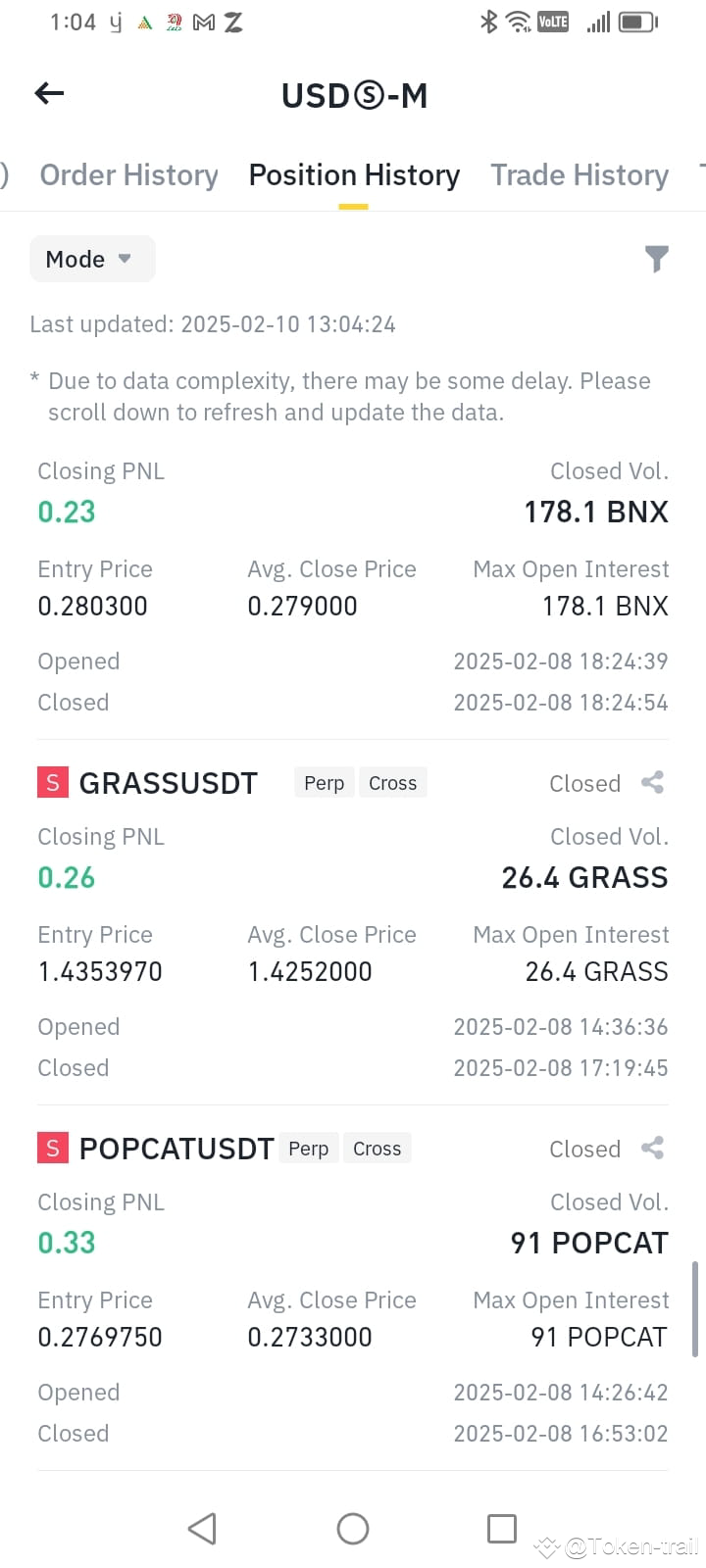
Task: Open the Trade History tab
Action: [x=580, y=175]
